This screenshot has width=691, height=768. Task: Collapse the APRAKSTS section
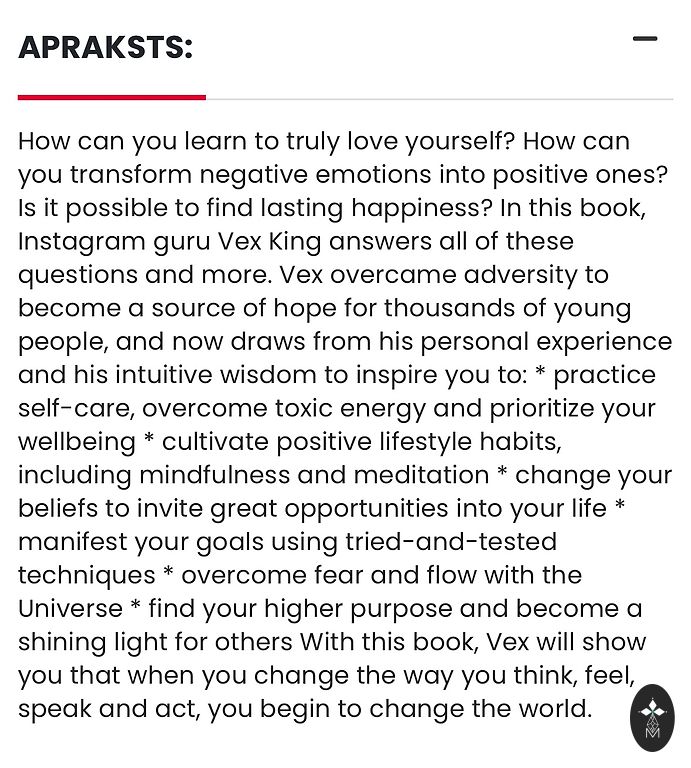(645, 40)
